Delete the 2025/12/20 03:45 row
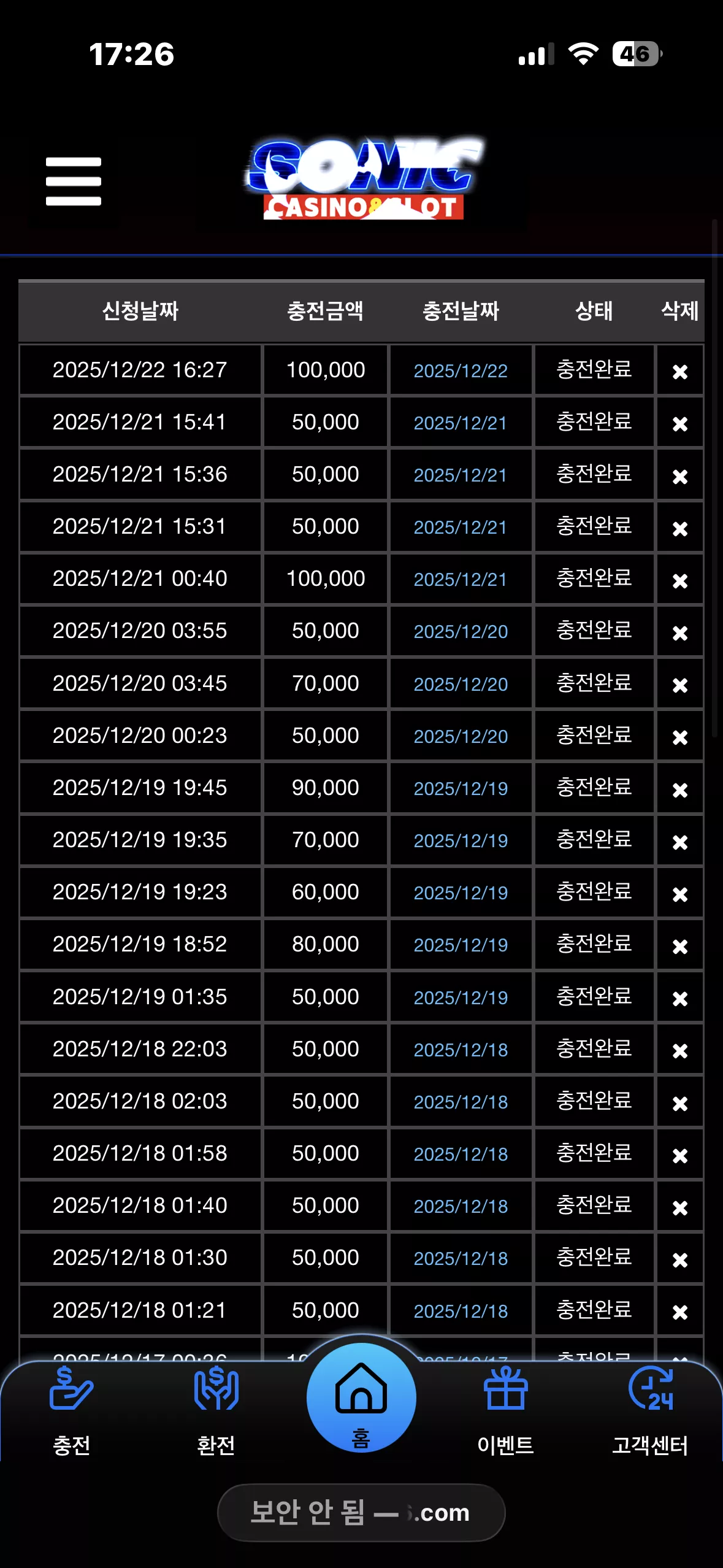 pos(679,685)
